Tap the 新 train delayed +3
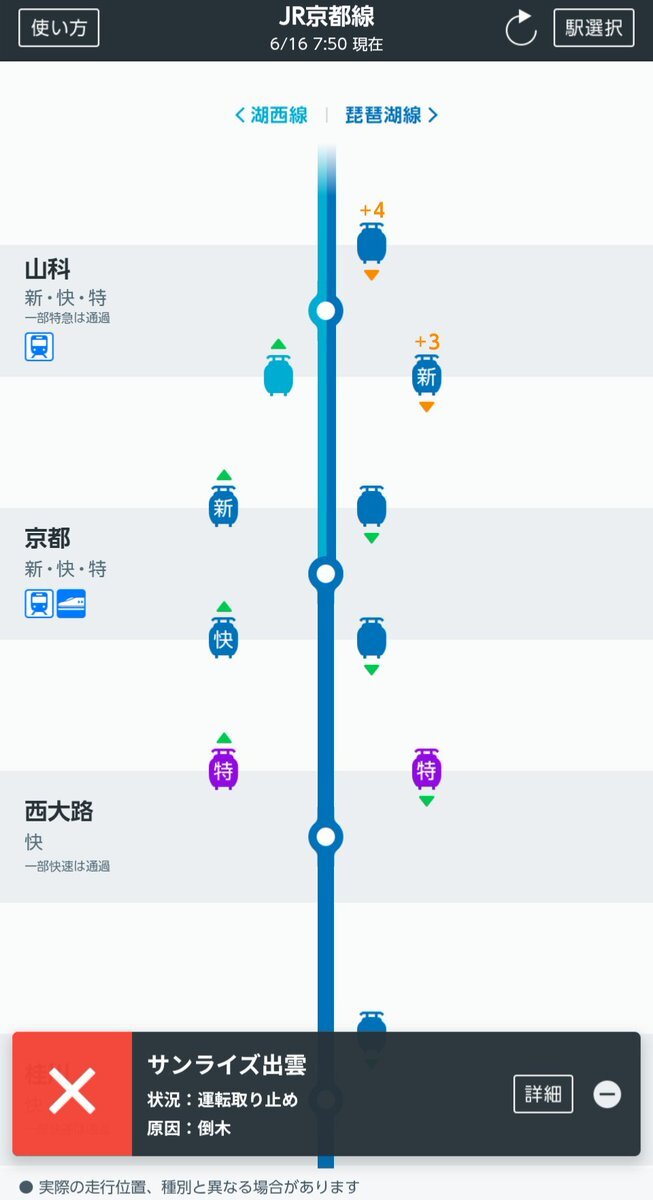Image resolution: width=653 pixels, height=1200 pixels. point(427,376)
